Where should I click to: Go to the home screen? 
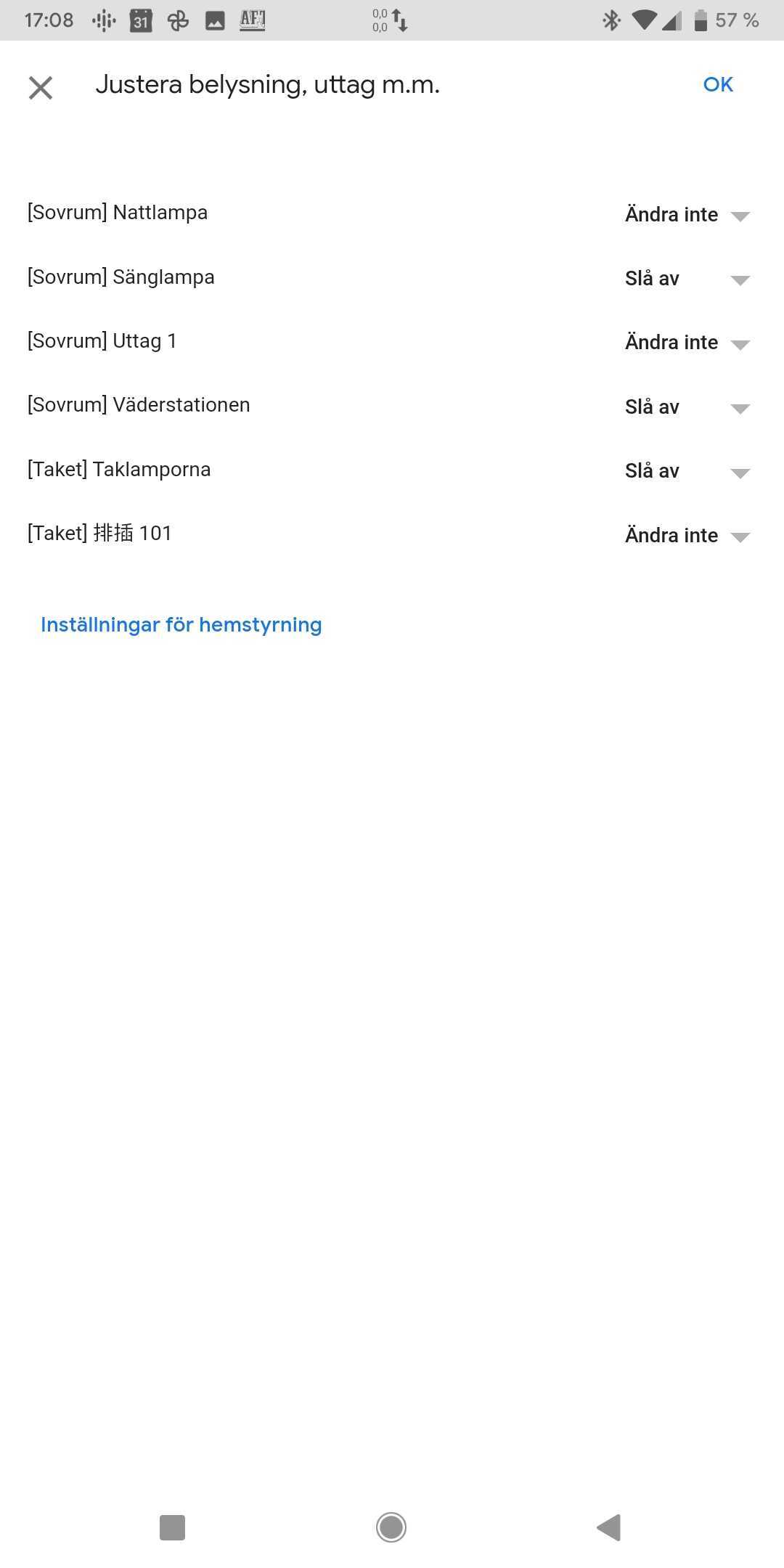pyautogui.click(x=391, y=1527)
